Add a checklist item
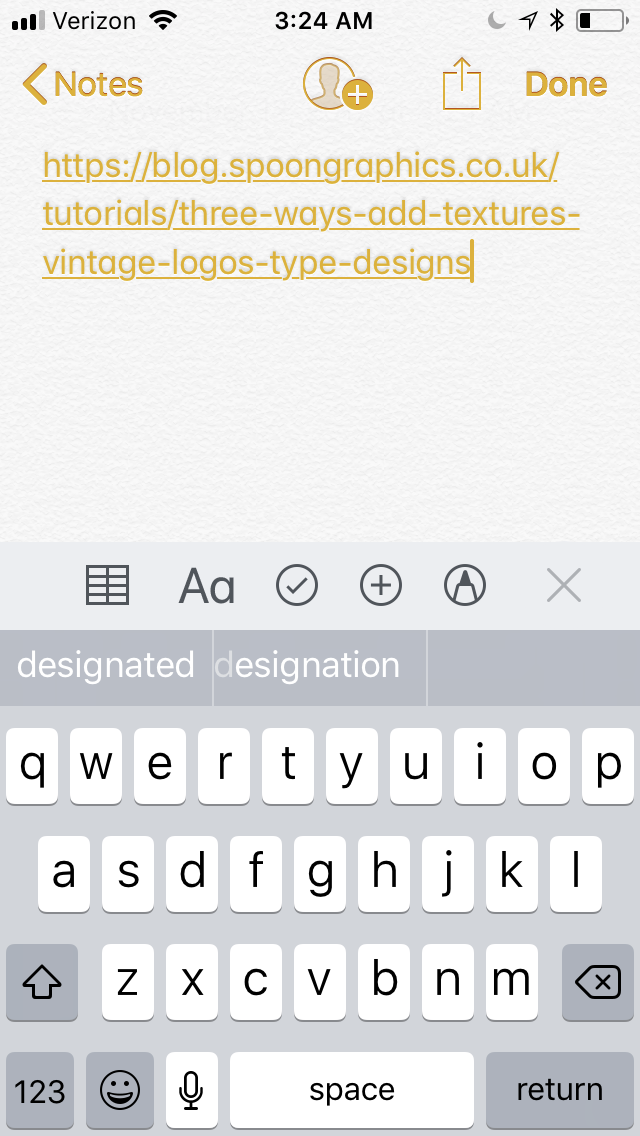 pyautogui.click(x=297, y=586)
